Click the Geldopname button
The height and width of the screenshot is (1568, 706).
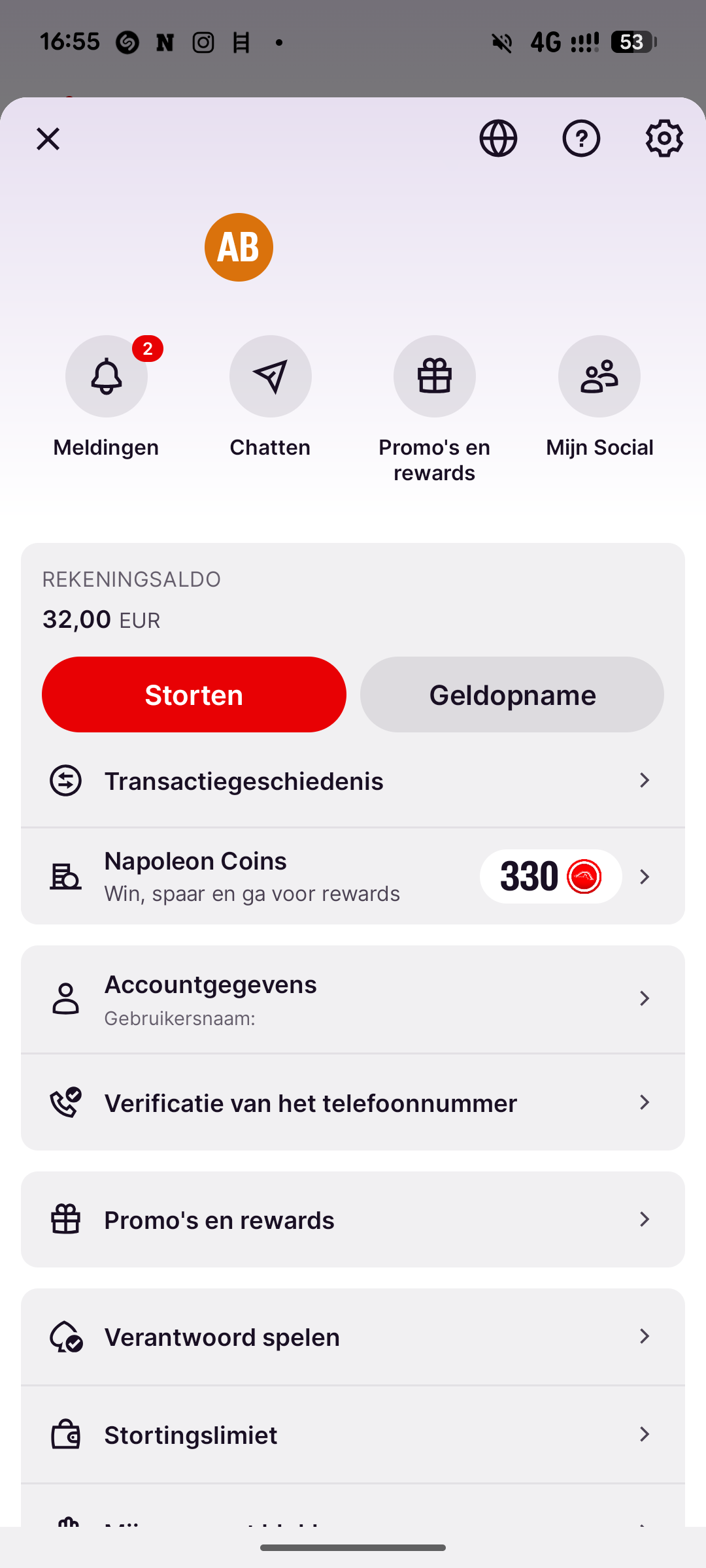[x=512, y=694]
